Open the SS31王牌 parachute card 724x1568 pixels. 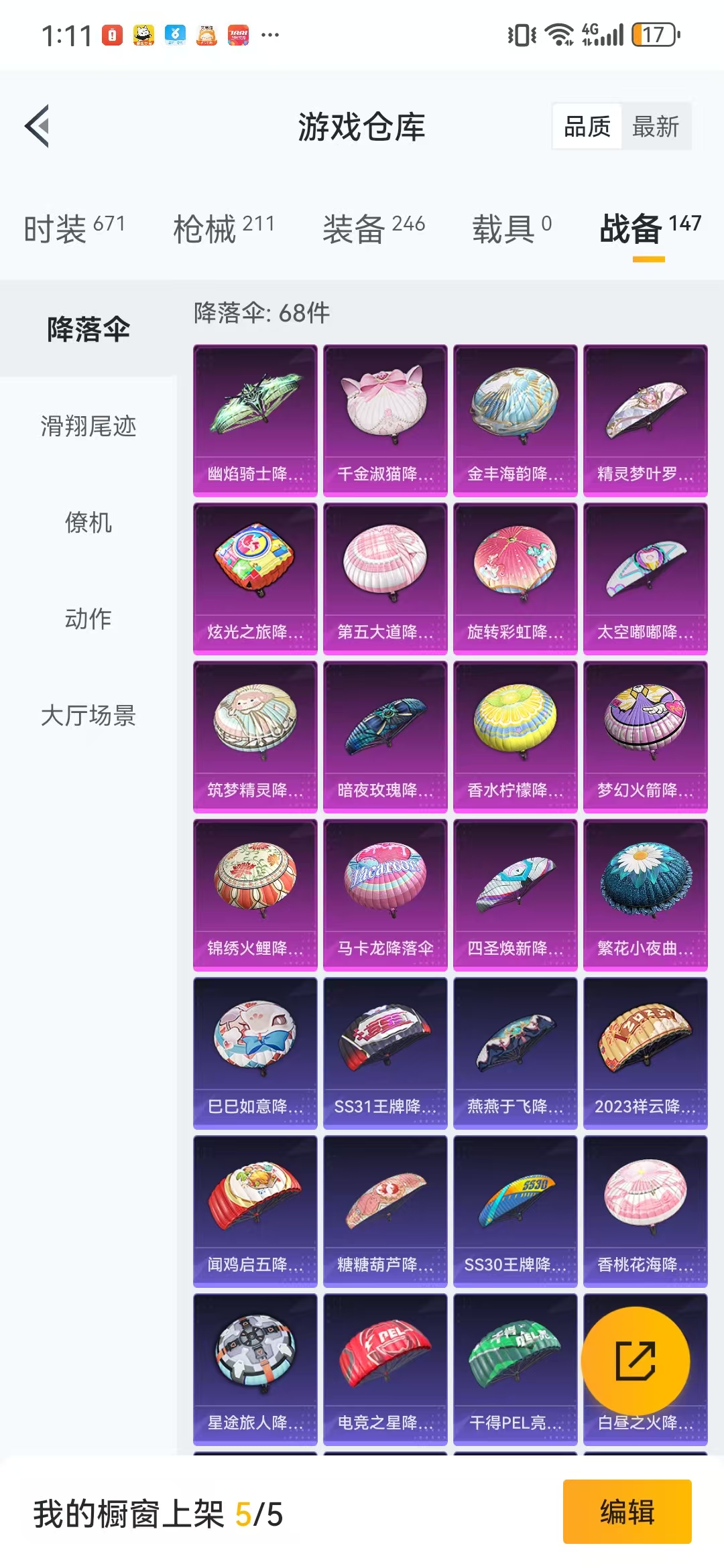pyautogui.click(x=385, y=1053)
